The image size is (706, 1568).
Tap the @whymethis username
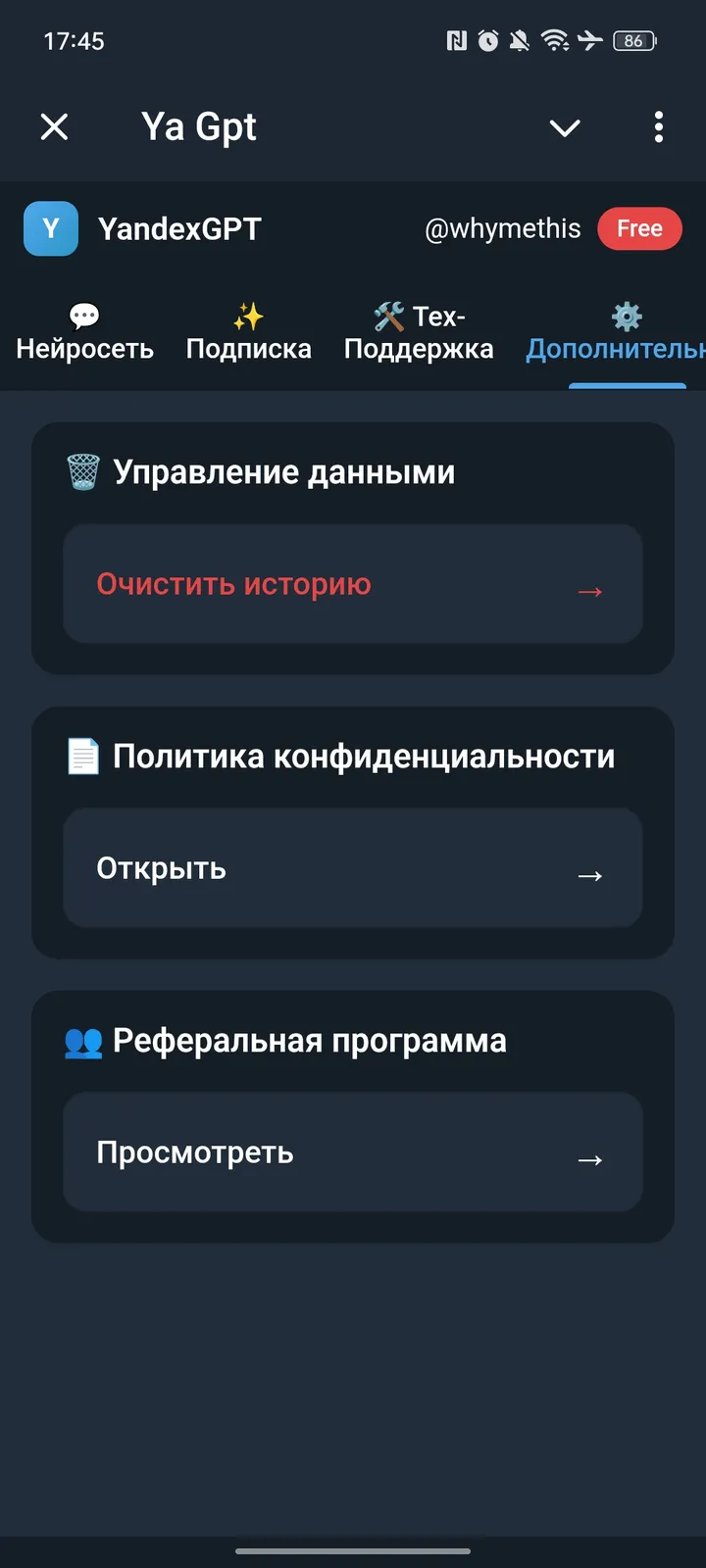point(504,227)
